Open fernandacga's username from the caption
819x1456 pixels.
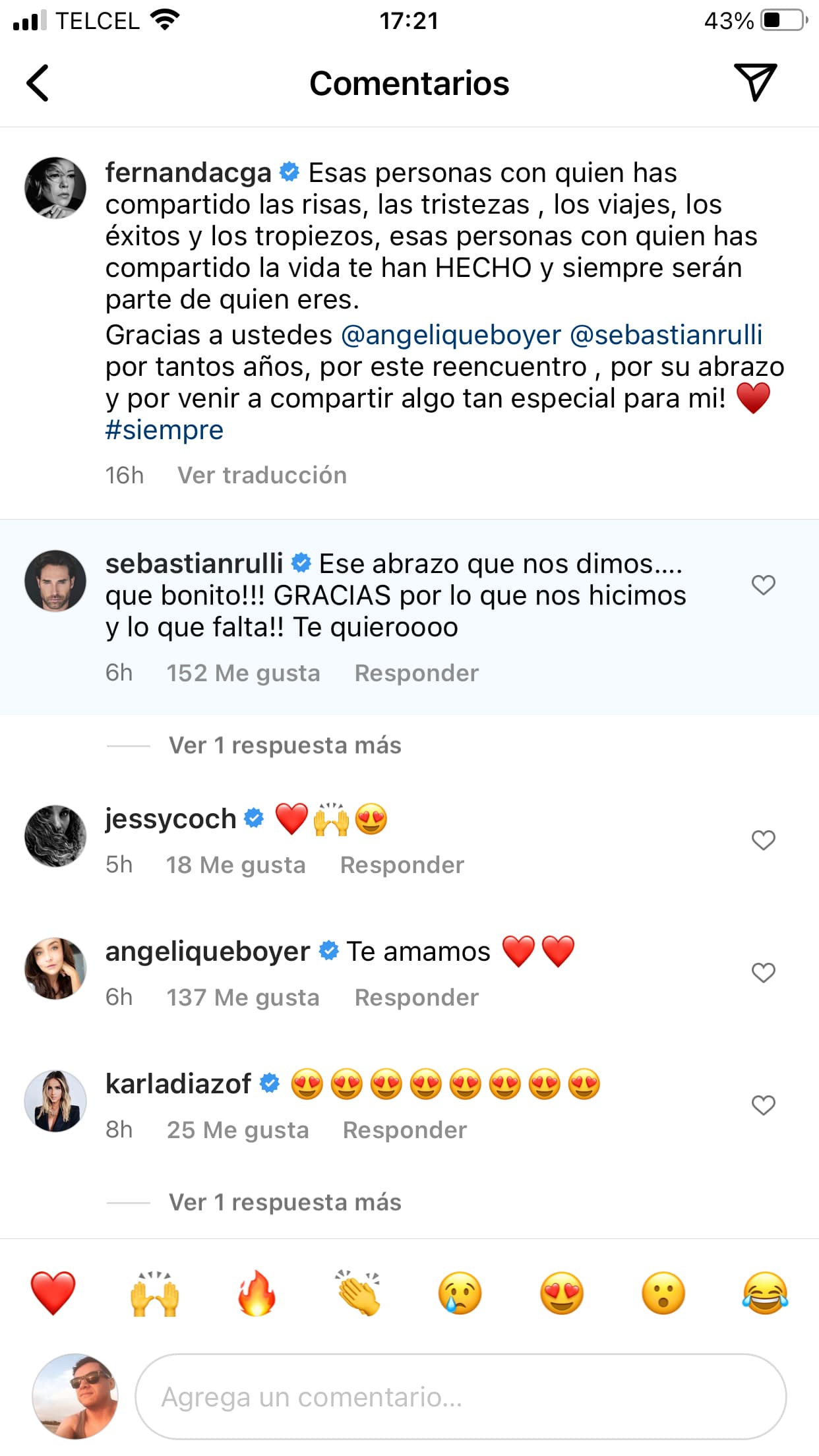pyautogui.click(x=187, y=173)
